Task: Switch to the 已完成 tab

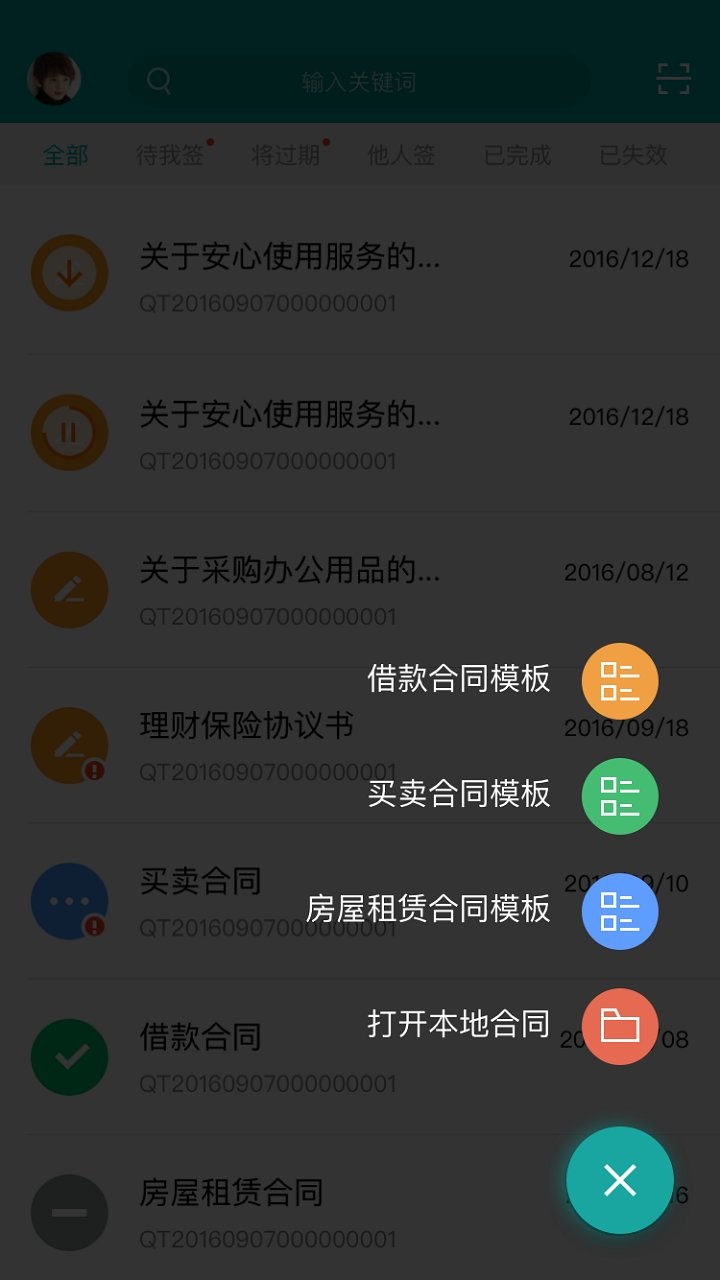Action: (x=517, y=155)
